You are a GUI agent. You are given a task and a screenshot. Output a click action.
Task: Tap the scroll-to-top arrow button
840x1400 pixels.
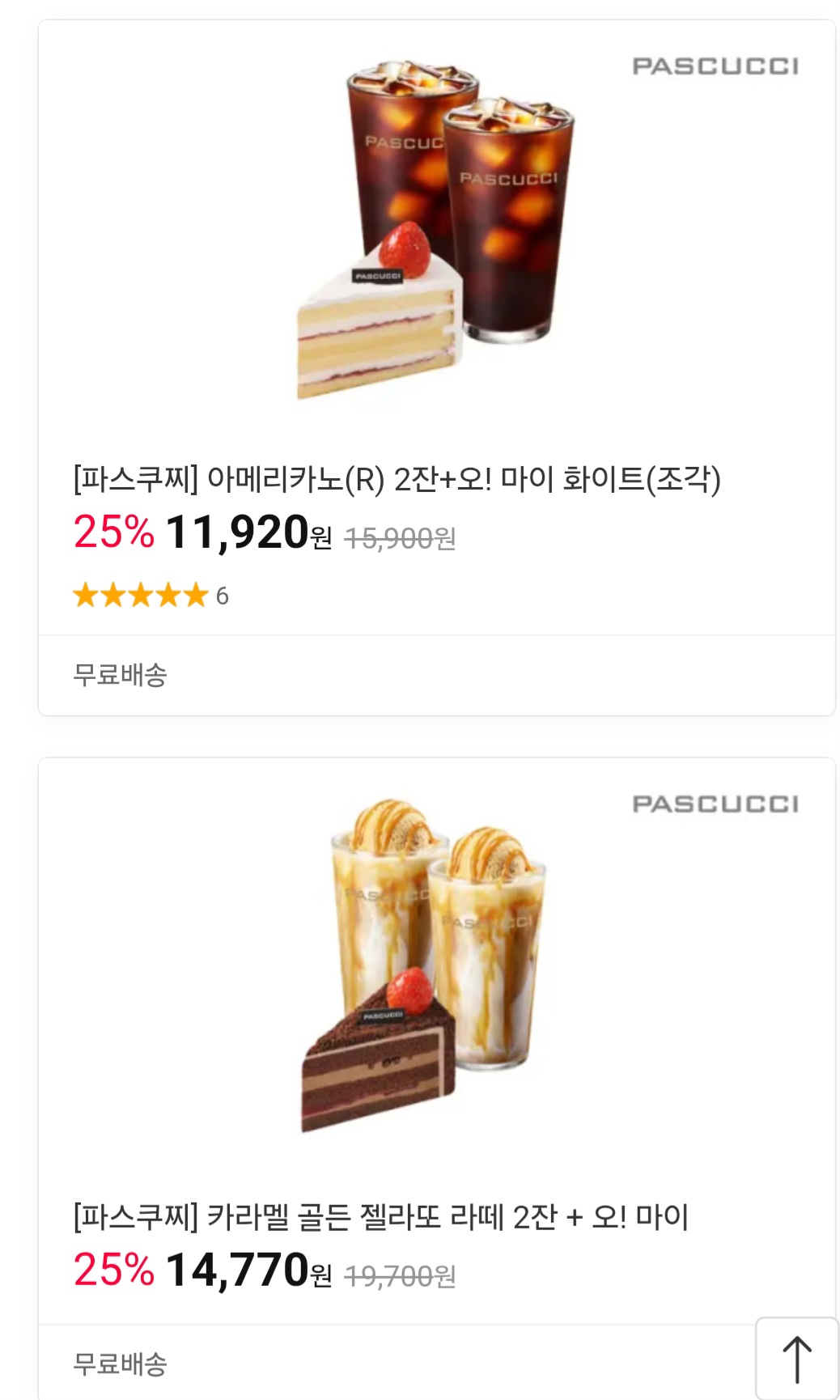(x=797, y=1358)
